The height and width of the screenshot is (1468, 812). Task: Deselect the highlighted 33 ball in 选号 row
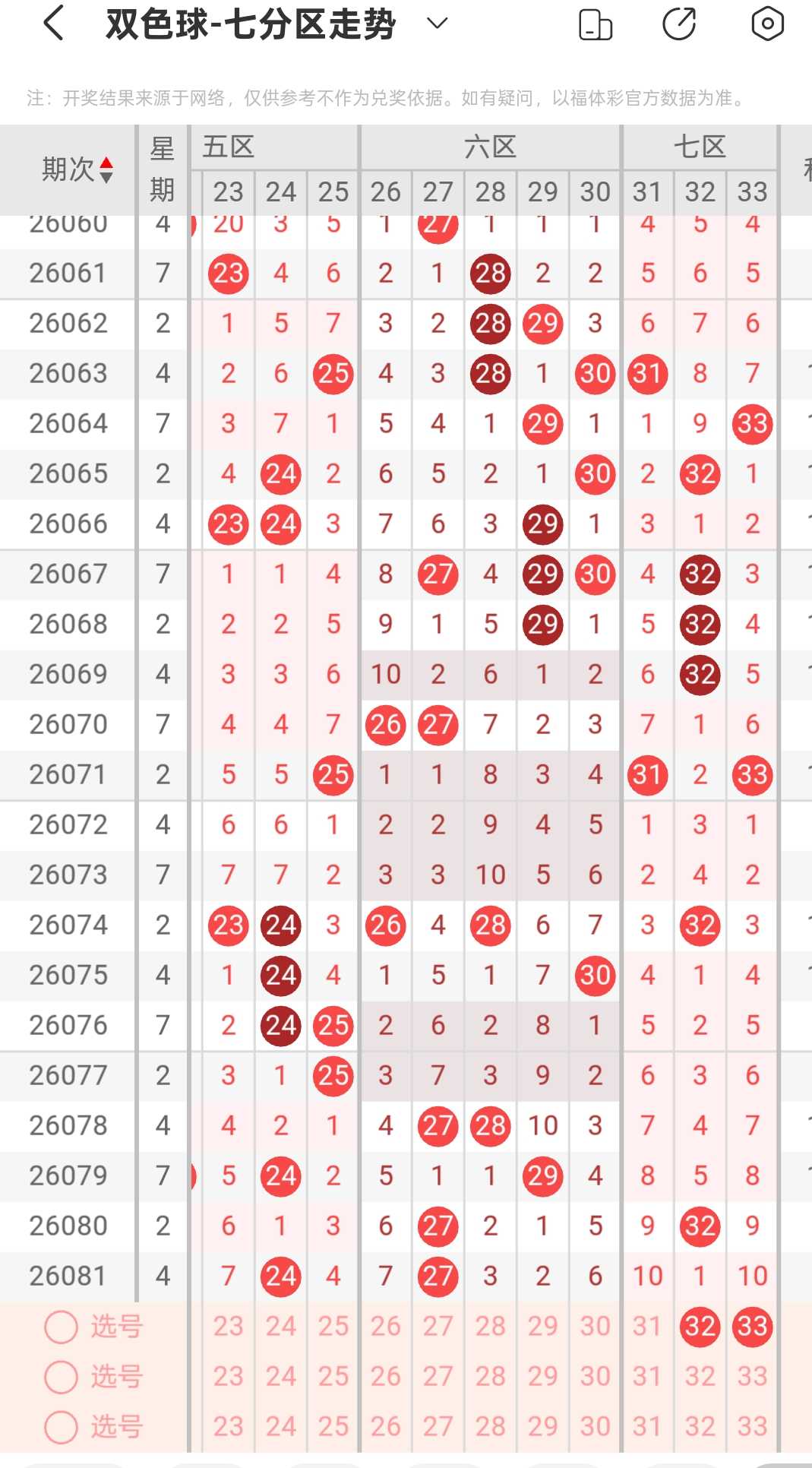752,1327
